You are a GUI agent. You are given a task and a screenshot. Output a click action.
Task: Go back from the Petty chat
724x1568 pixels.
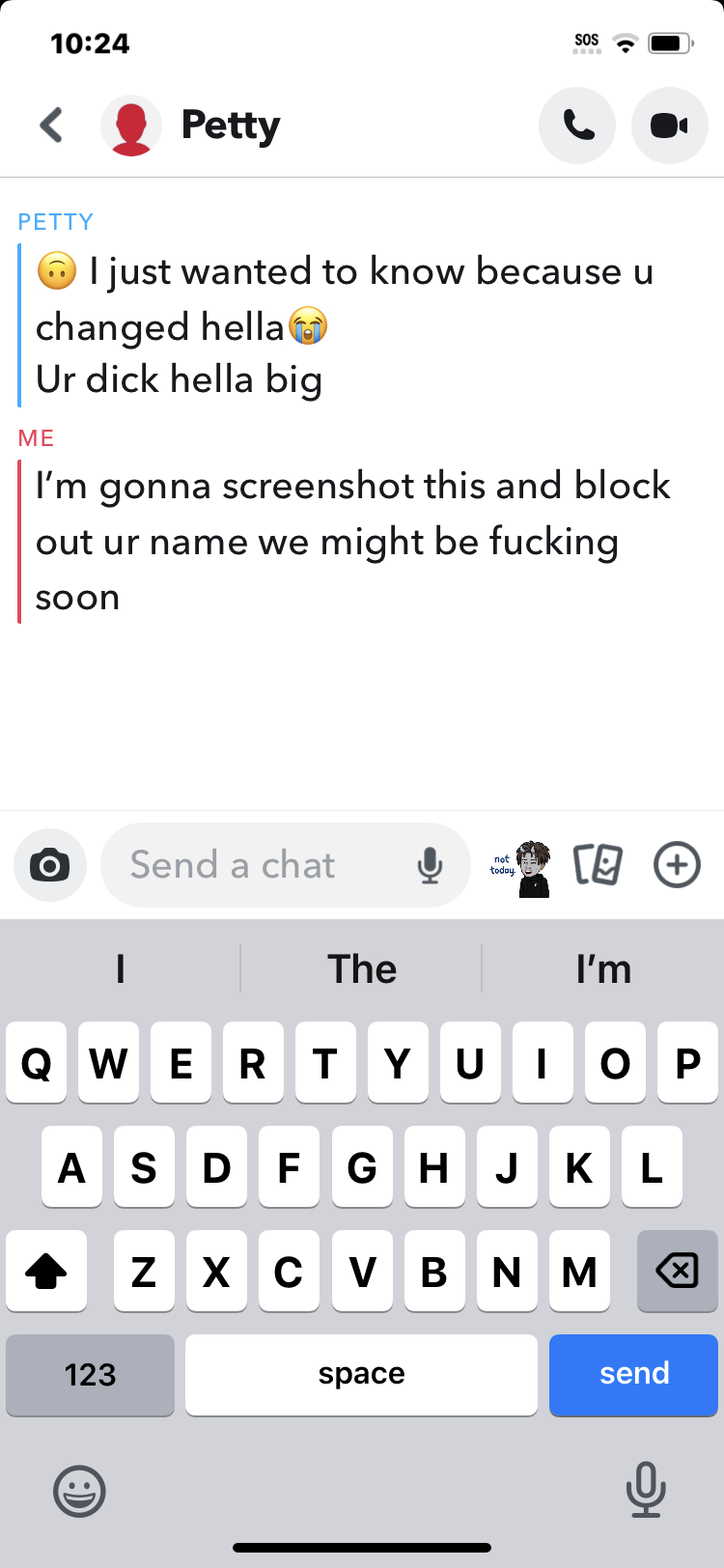[51, 126]
